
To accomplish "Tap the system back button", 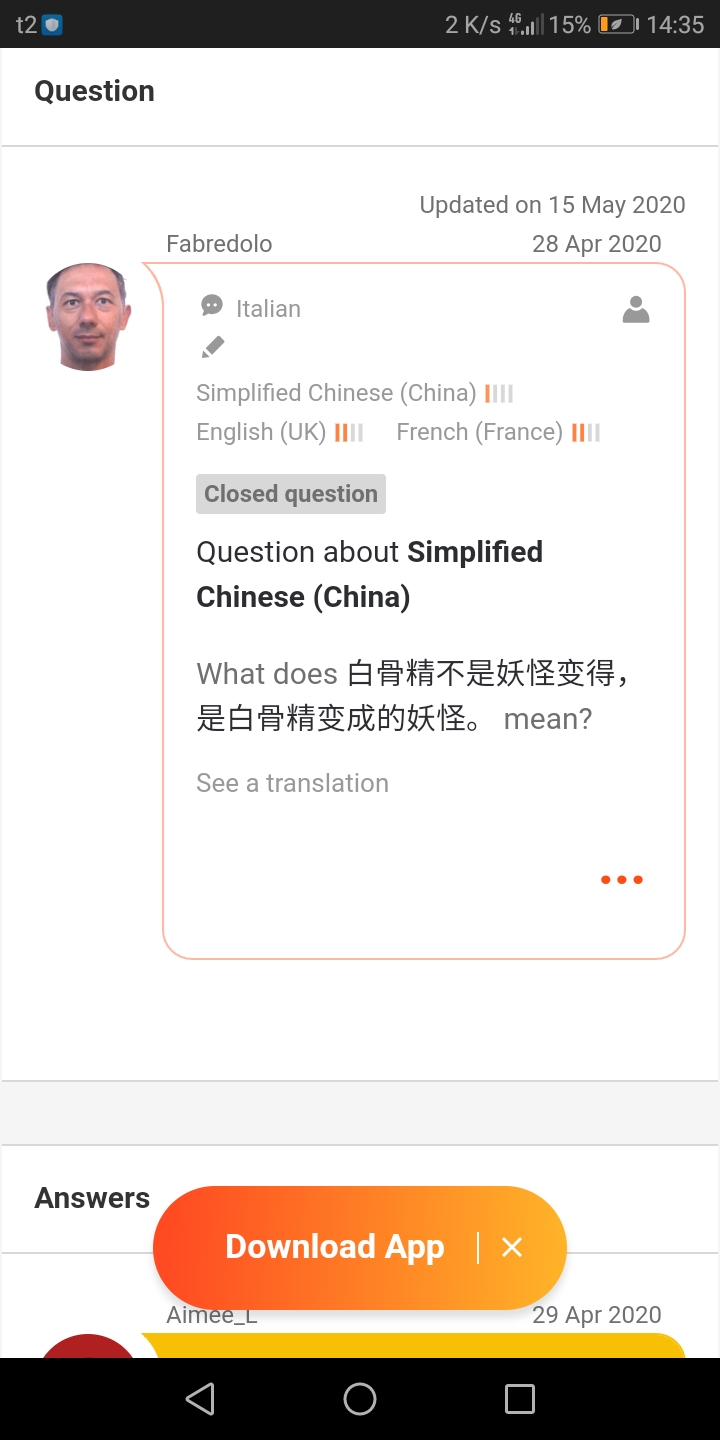I will tap(200, 1399).
